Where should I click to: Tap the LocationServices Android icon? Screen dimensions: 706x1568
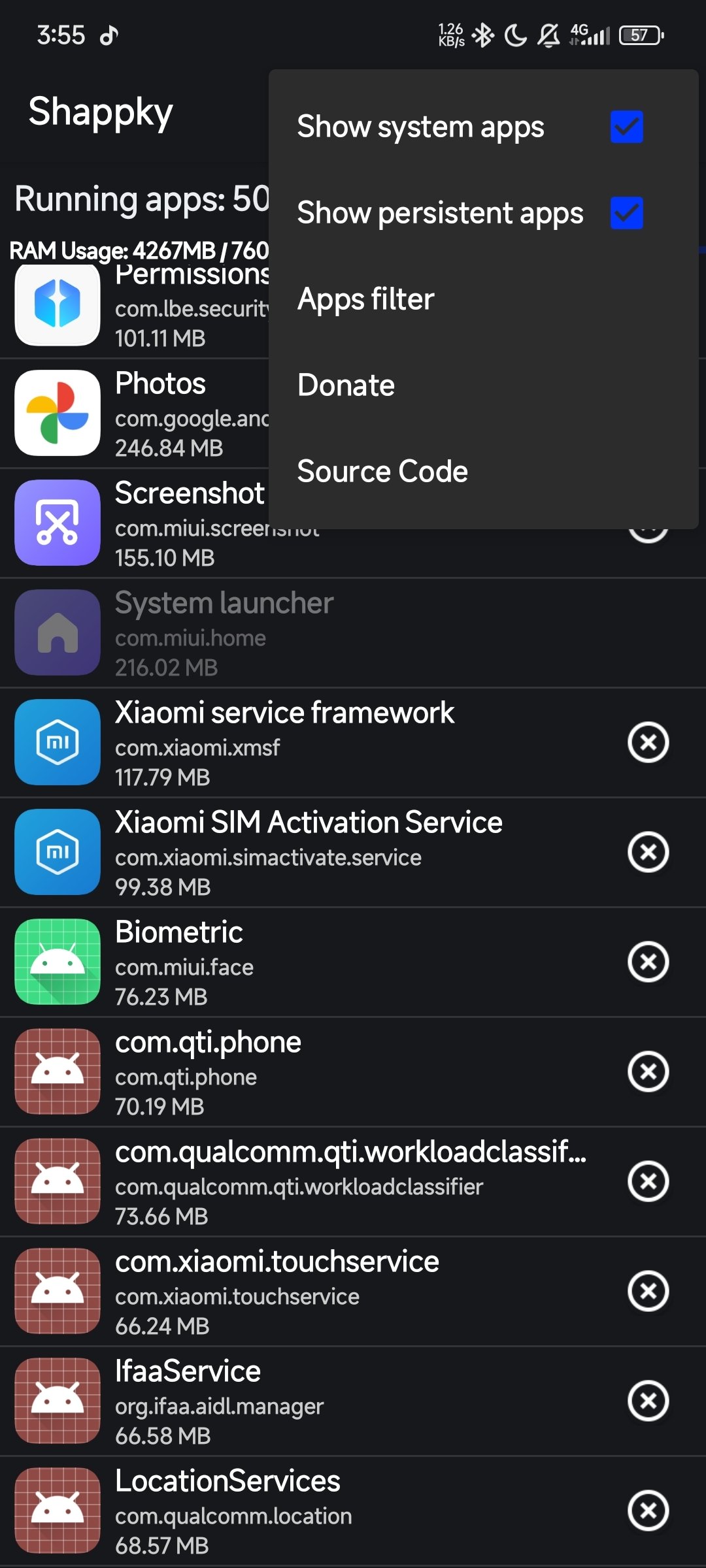[56, 1509]
